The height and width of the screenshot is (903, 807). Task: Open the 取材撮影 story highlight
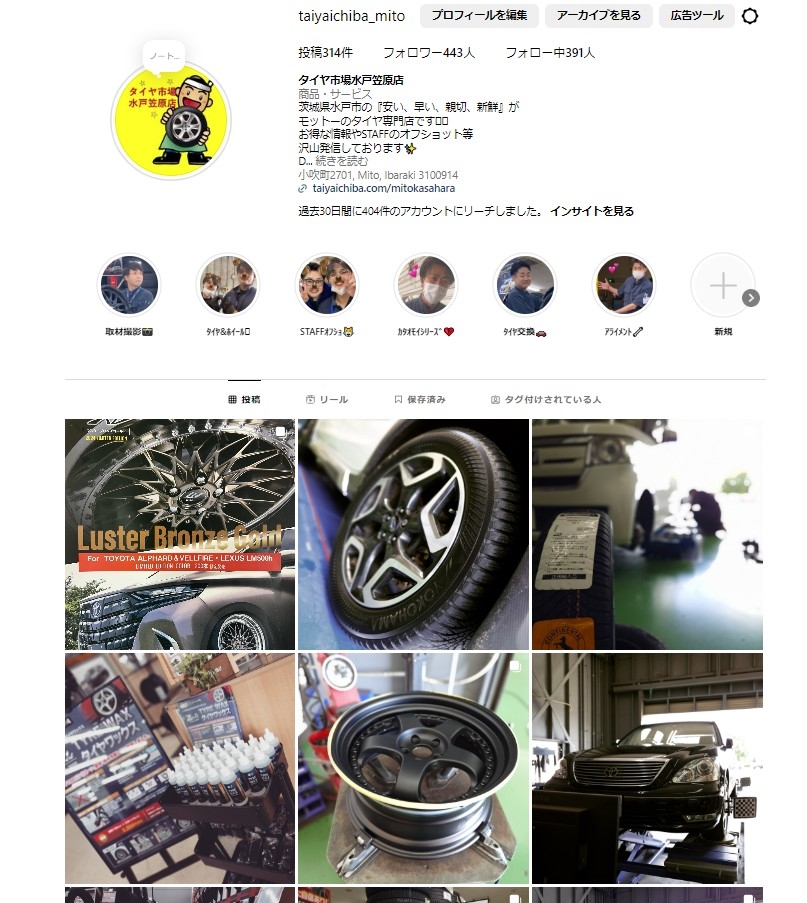point(128,285)
